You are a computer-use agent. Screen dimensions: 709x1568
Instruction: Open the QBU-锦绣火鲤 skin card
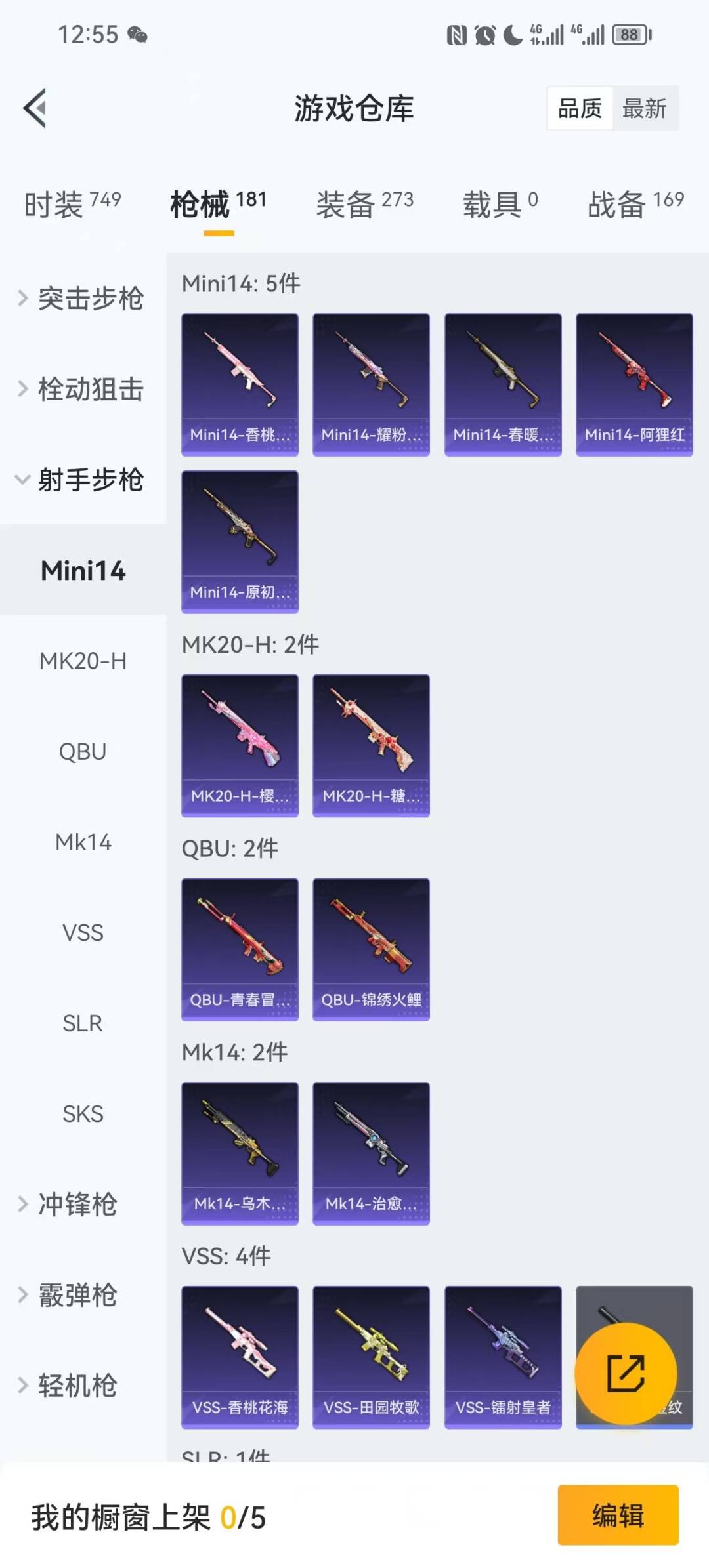(x=371, y=949)
